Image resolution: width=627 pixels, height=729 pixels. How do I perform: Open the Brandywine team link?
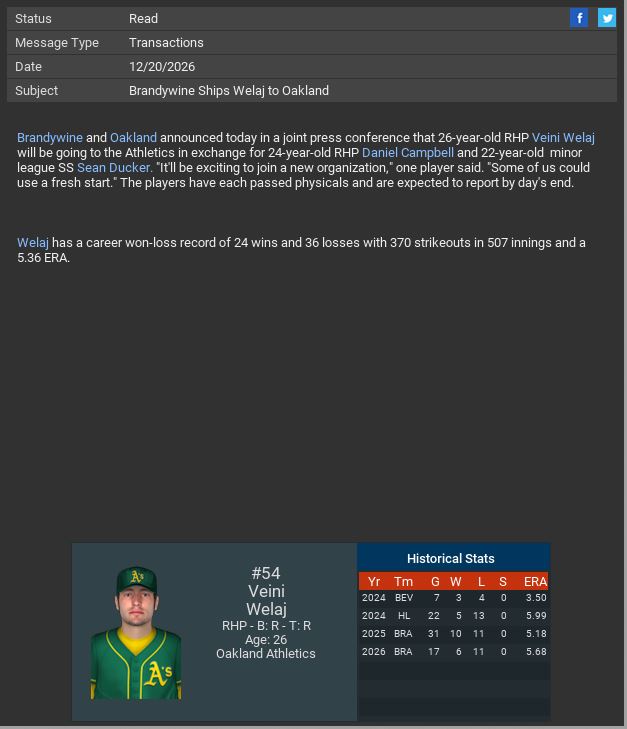(x=50, y=138)
